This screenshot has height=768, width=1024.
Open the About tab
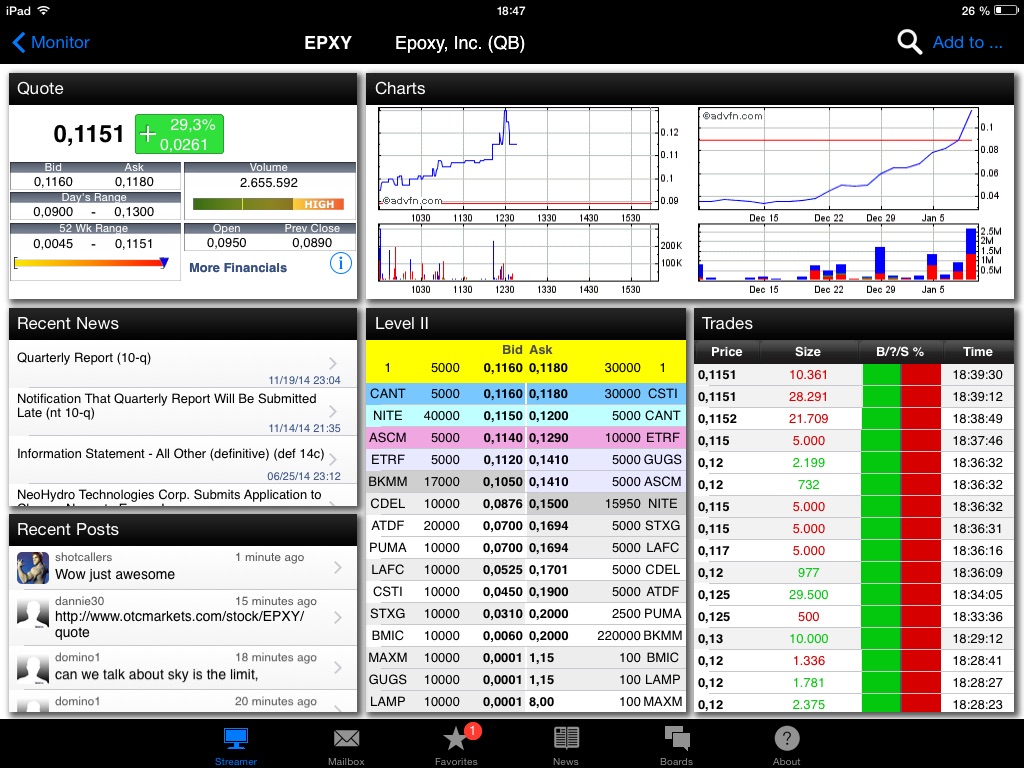point(786,745)
